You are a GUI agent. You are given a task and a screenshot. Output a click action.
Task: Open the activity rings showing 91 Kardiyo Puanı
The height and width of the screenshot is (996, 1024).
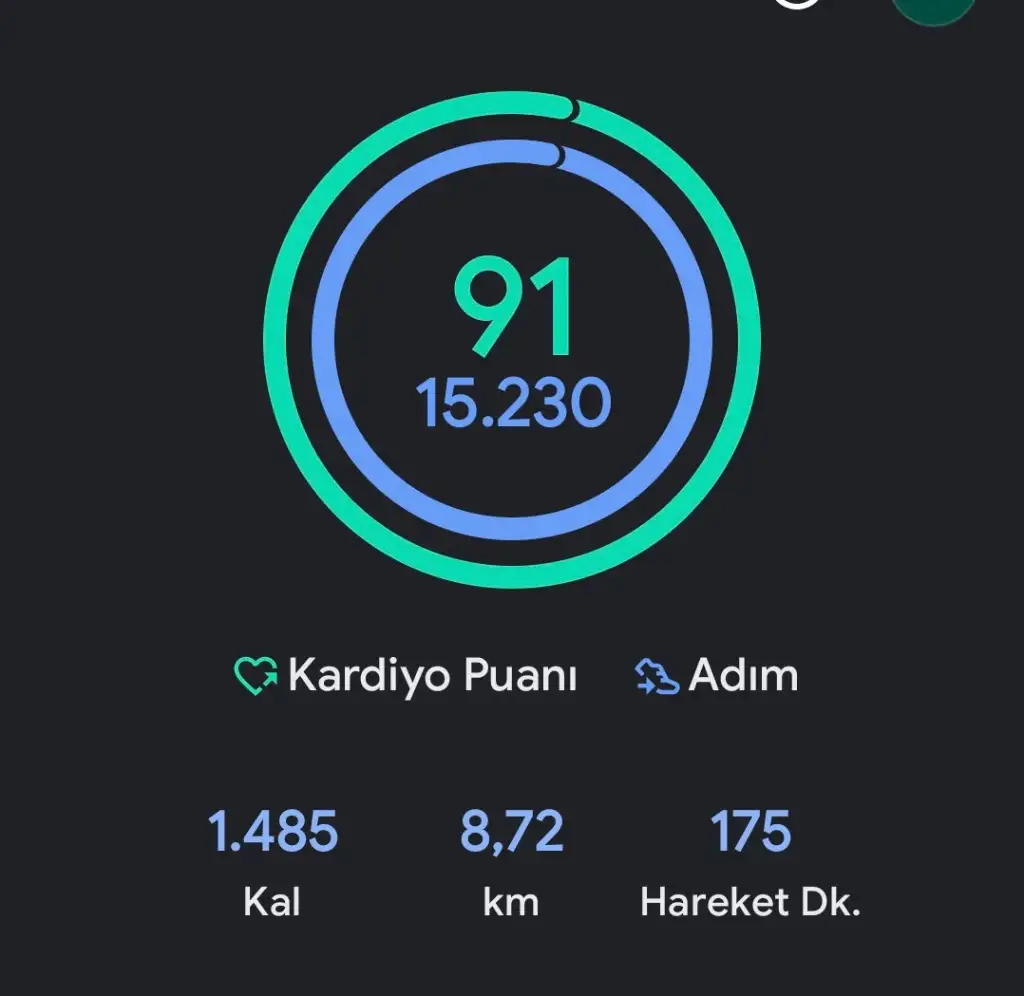pyautogui.click(x=512, y=340)
